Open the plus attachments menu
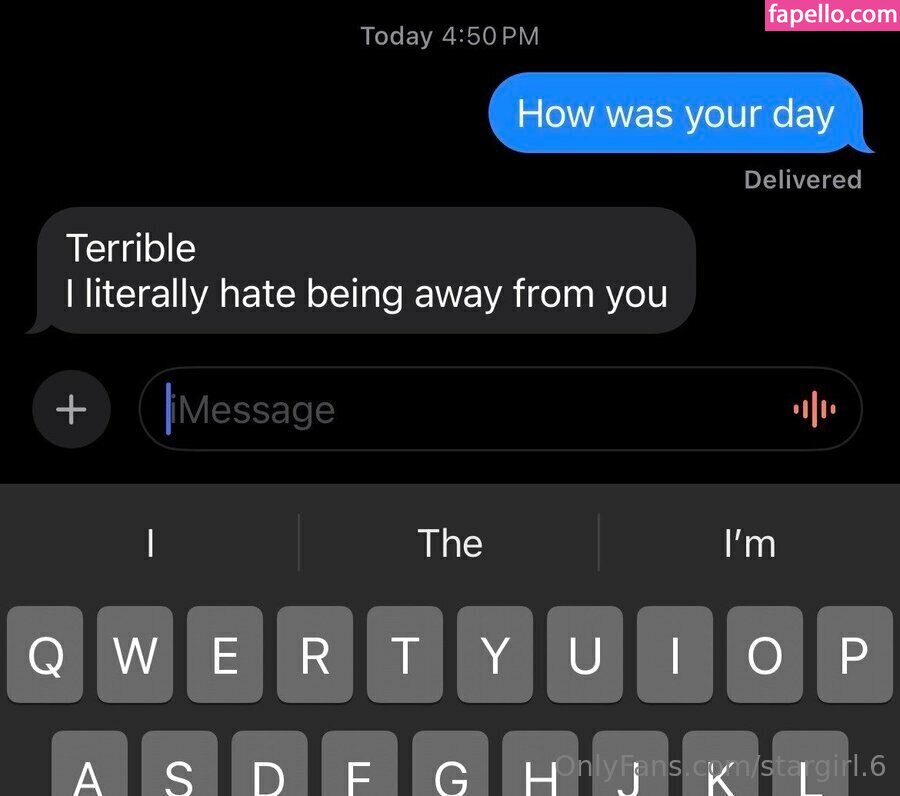The height and width of the screenshot is (796, 900). [x=70, y=409]
